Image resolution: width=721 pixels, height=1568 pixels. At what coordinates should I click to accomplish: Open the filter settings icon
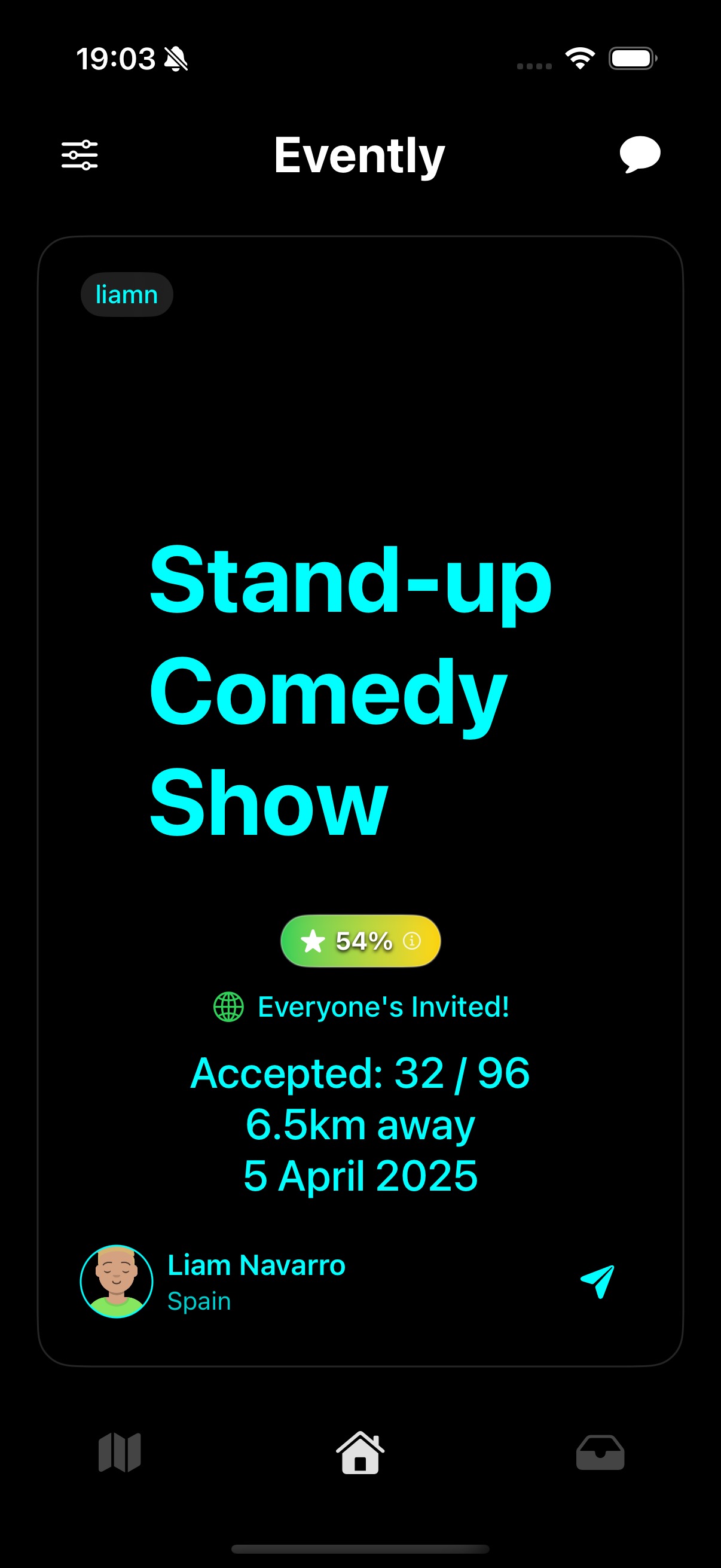pos(80,155)
